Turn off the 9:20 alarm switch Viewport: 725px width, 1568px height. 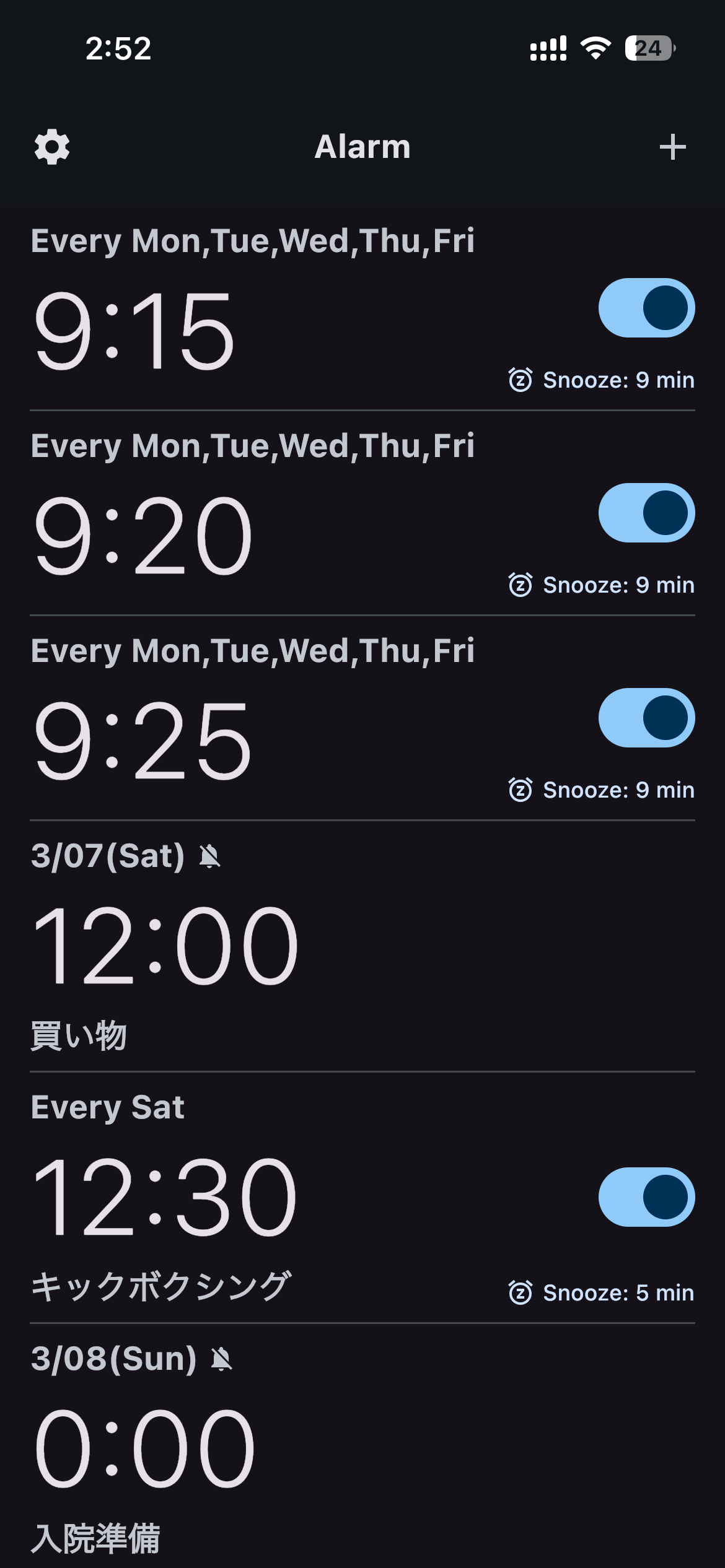click(645, 513)
